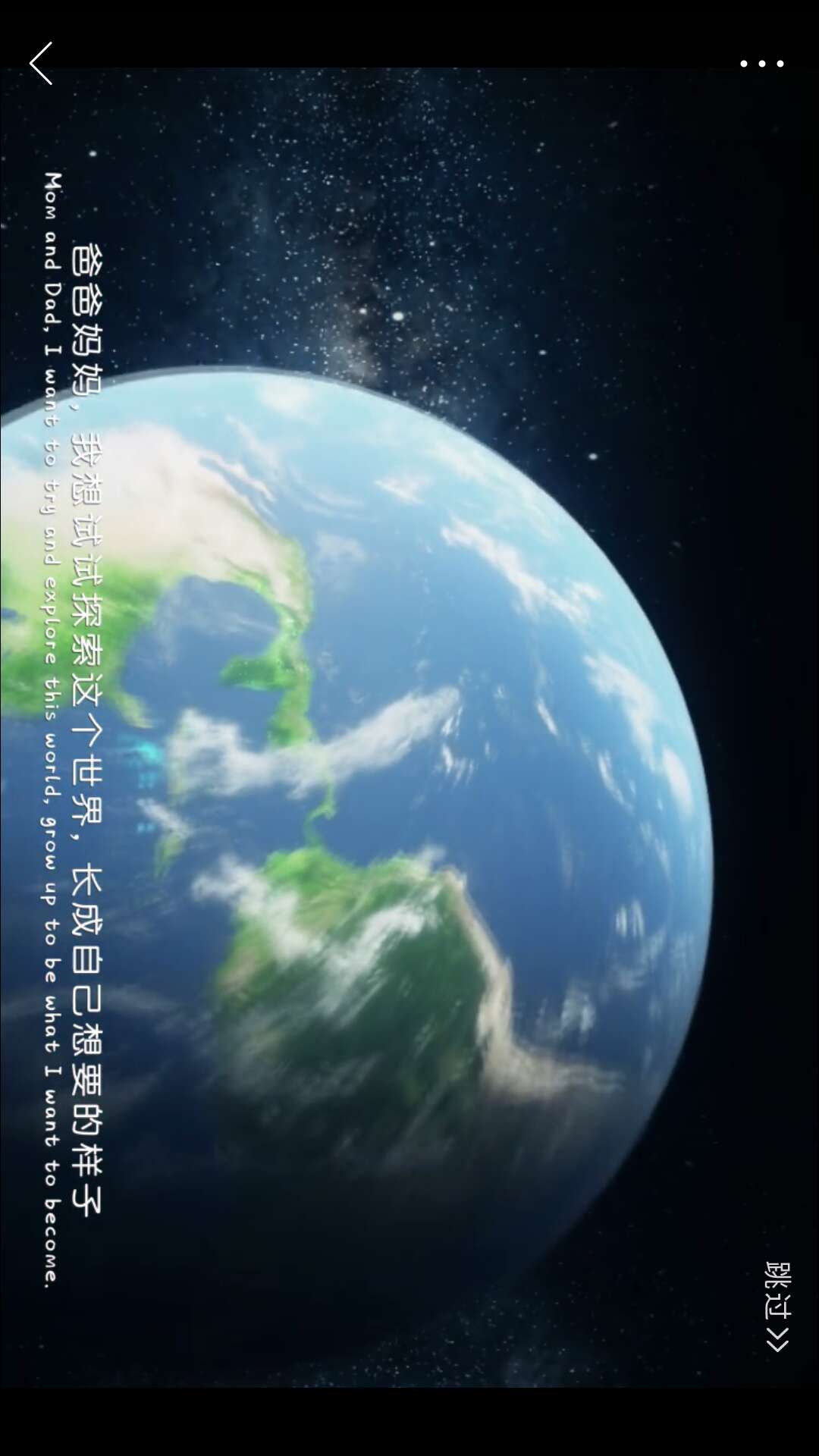The width and height of the screenshot is (819, 1456).
Task: Open the three-dot overflow menu
Action: (761, 64)
